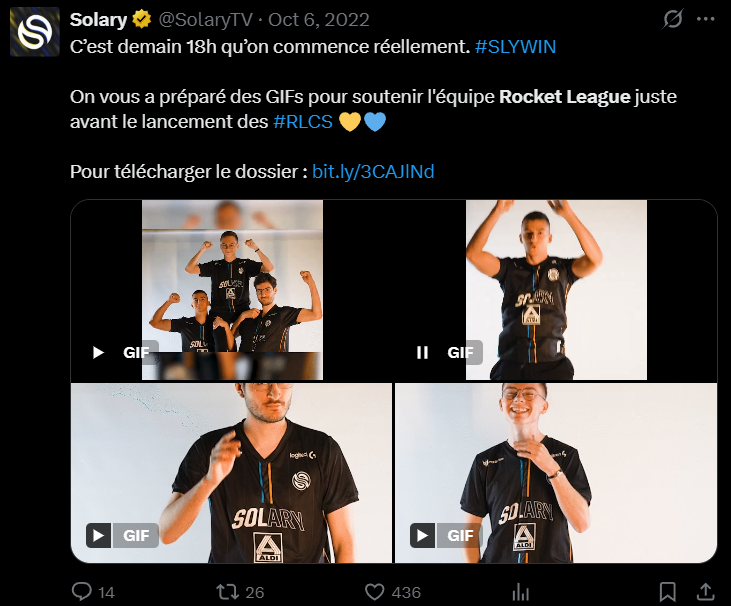This screenshot has width=731, height=606.
Task: View post analytics
Action: pos(520,591)
